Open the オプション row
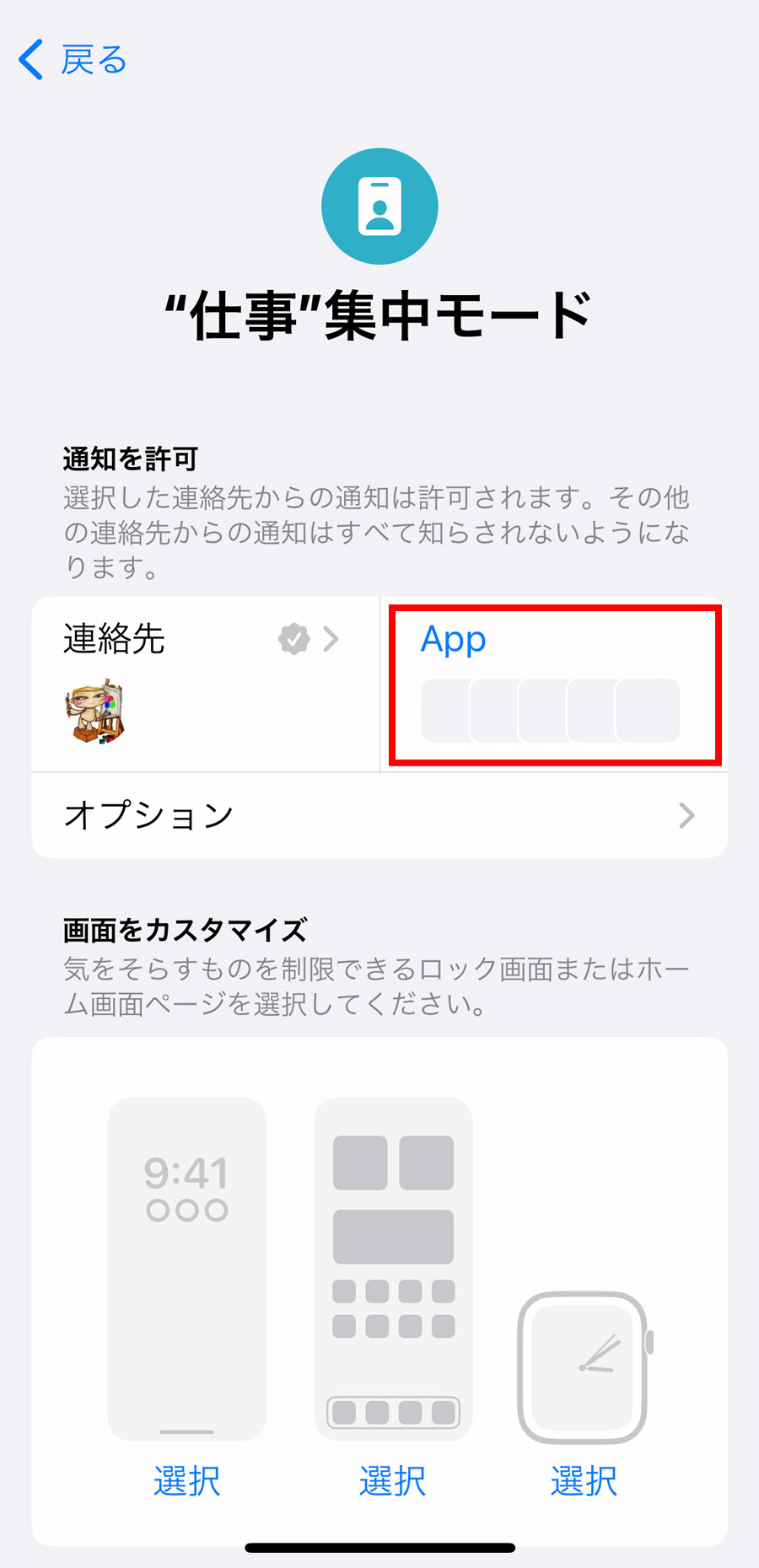 [x=379, y=815]
